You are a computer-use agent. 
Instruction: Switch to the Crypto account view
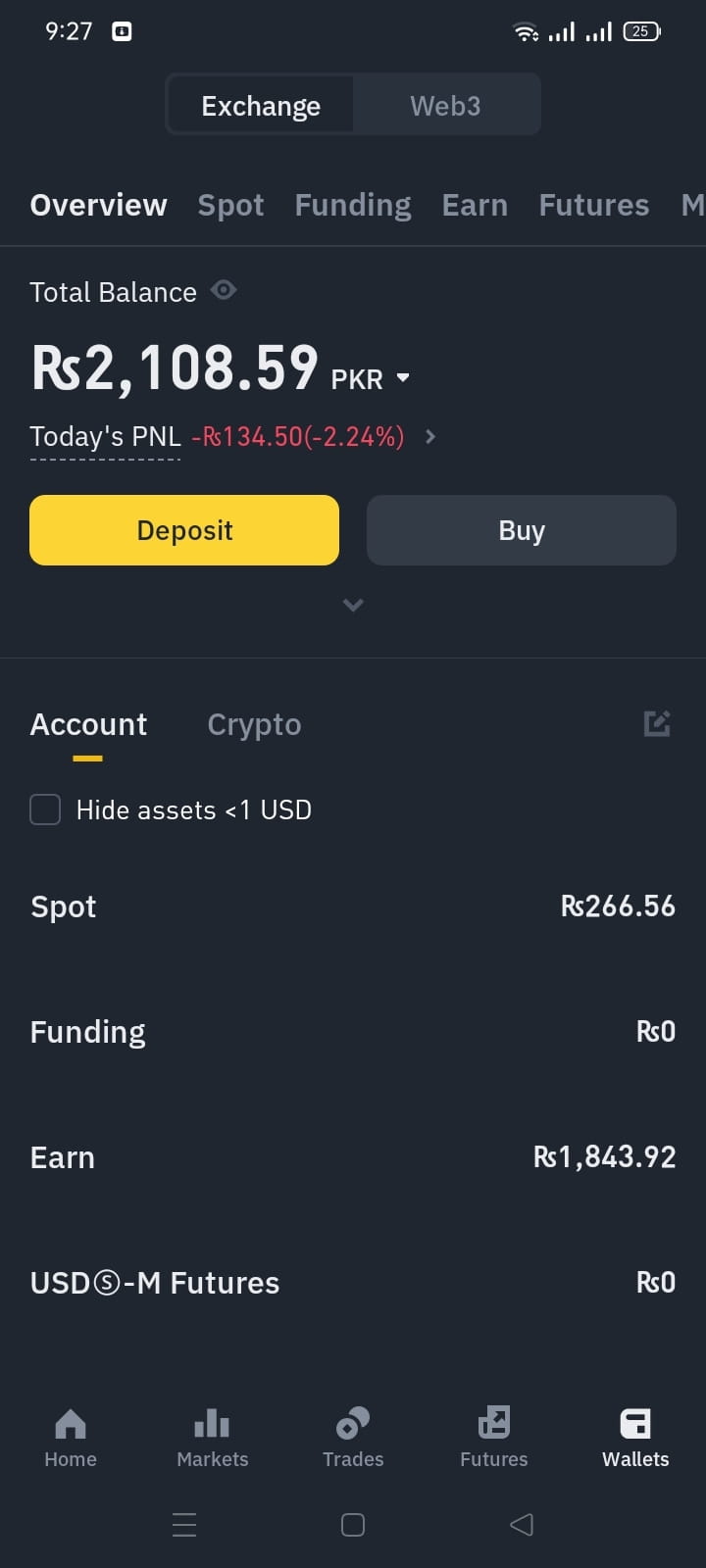click(x=254, y=724)
